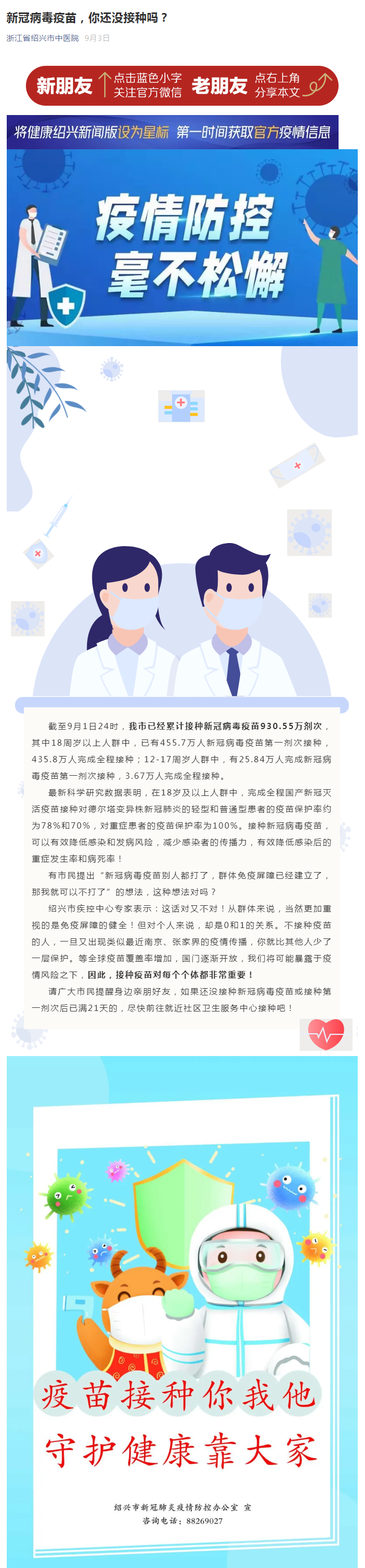
Task: Open the 浙江省绍兴市中医院 account link
Action: (43, 38)
